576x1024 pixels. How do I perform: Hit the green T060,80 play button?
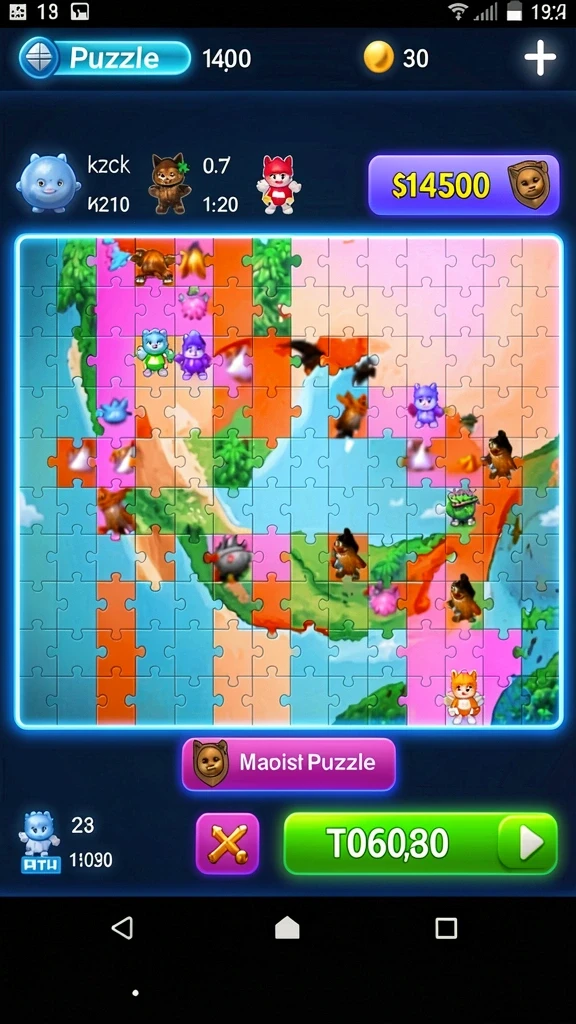point(421,844)
